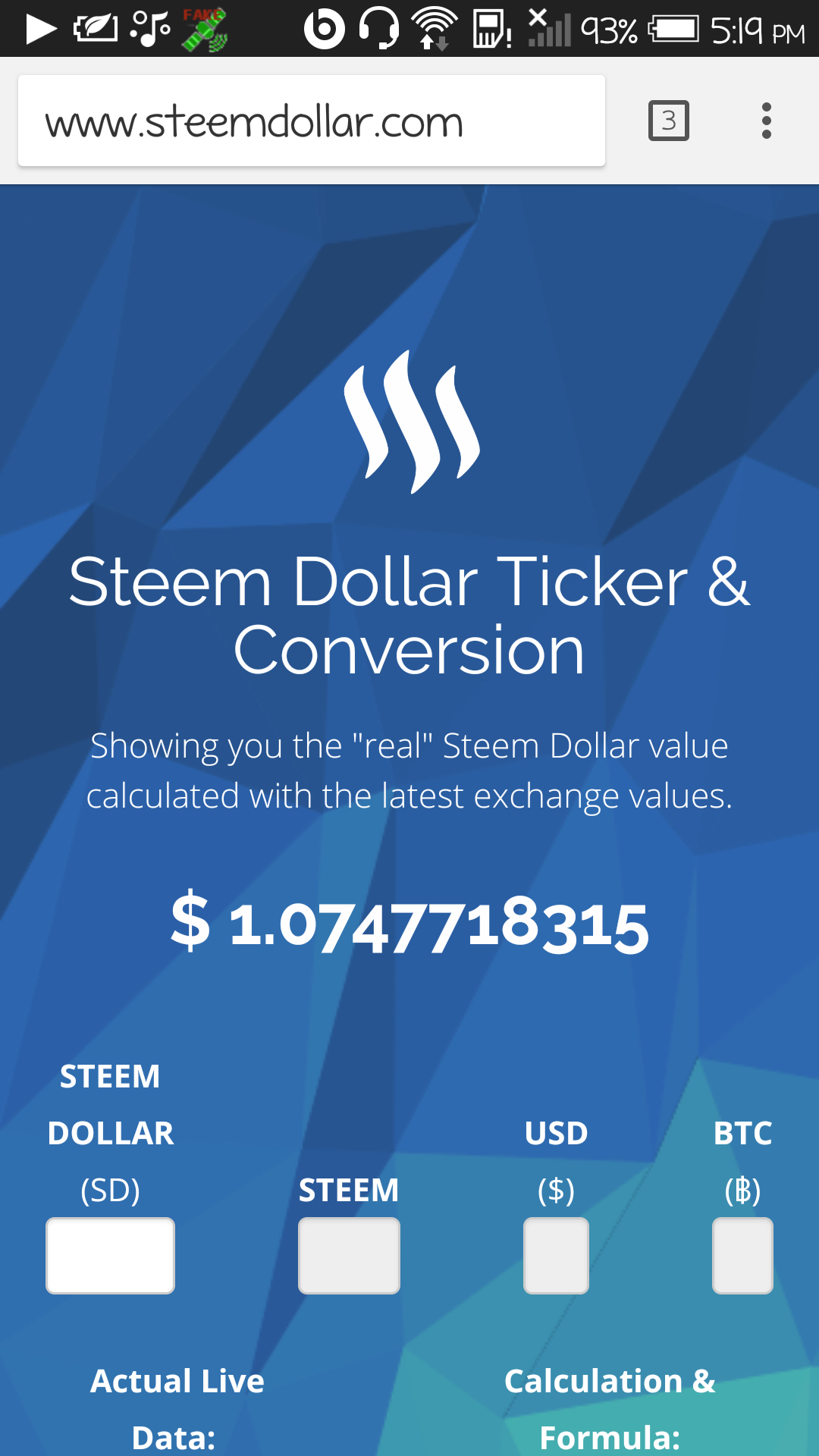819x1456 pixels.
Task: Open the tab switcher showing 3 tabs
Action: tap(669, 121)
